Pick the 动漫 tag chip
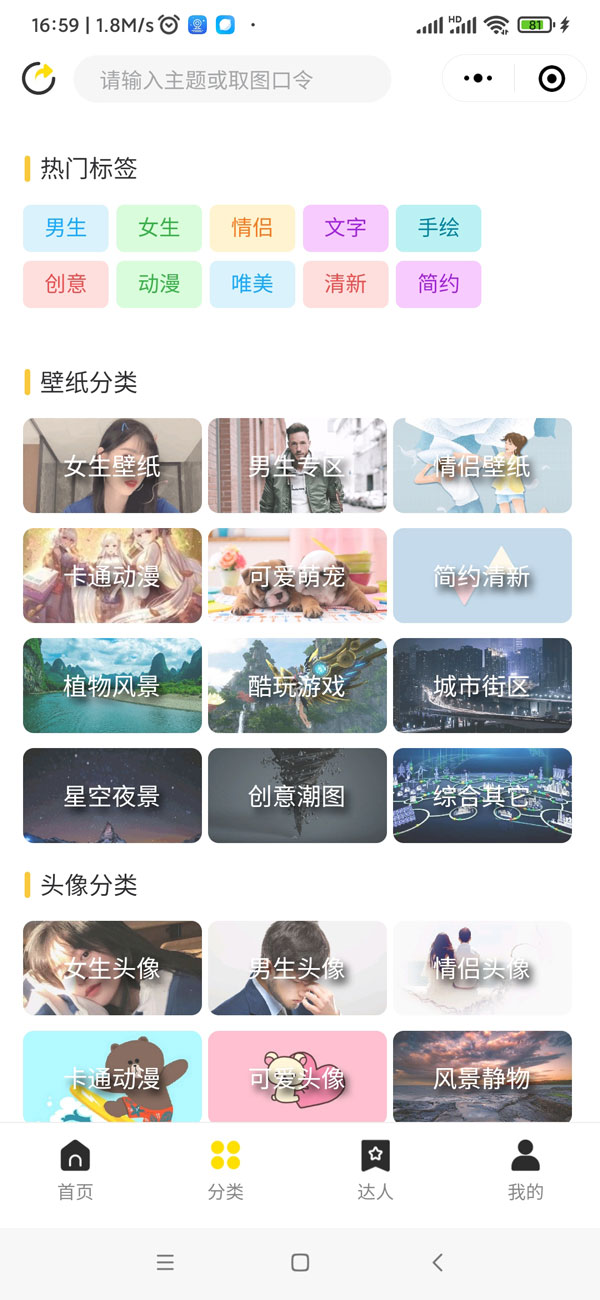Viewport: 600px width, 1300px height. [x=159, y=284]
